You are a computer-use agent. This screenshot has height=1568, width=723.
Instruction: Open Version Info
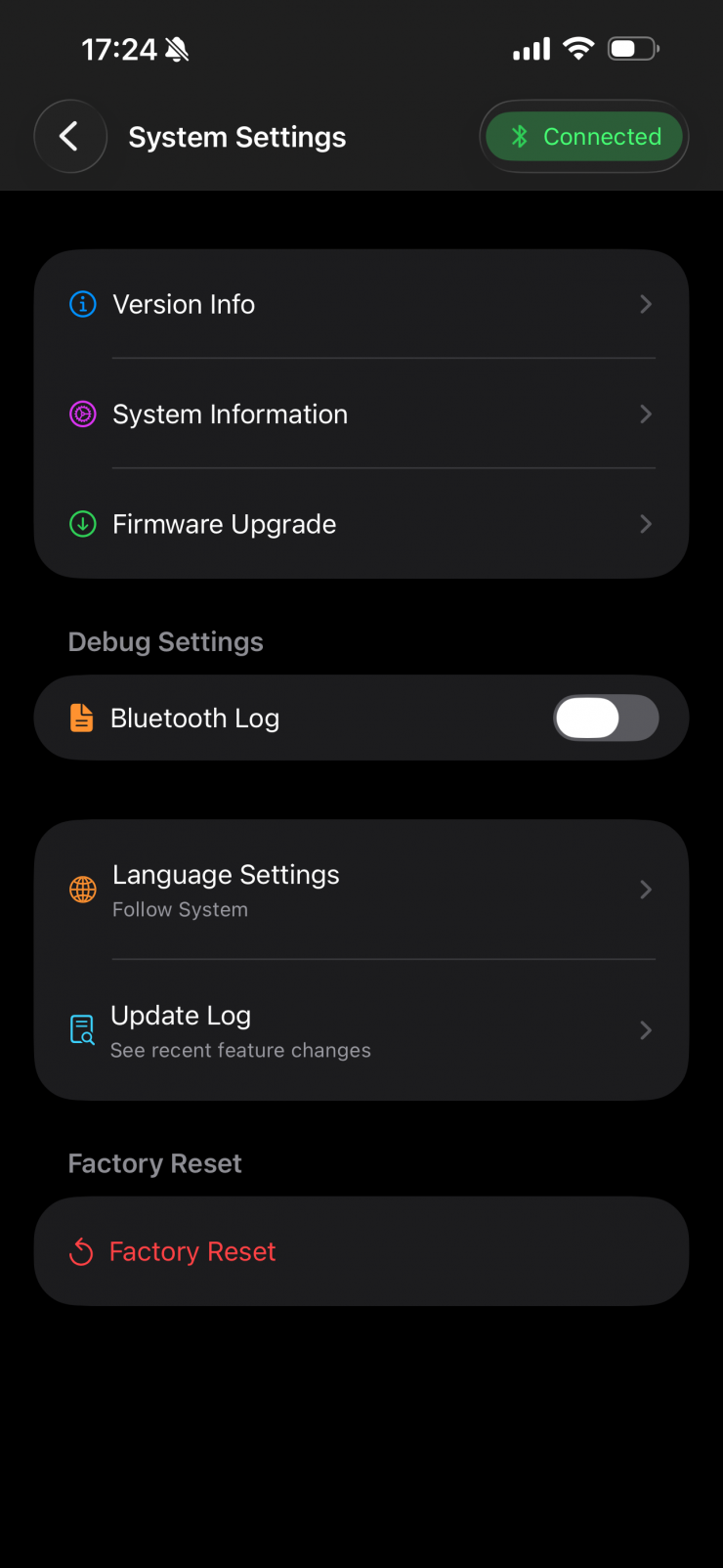[x=361, y=305]
